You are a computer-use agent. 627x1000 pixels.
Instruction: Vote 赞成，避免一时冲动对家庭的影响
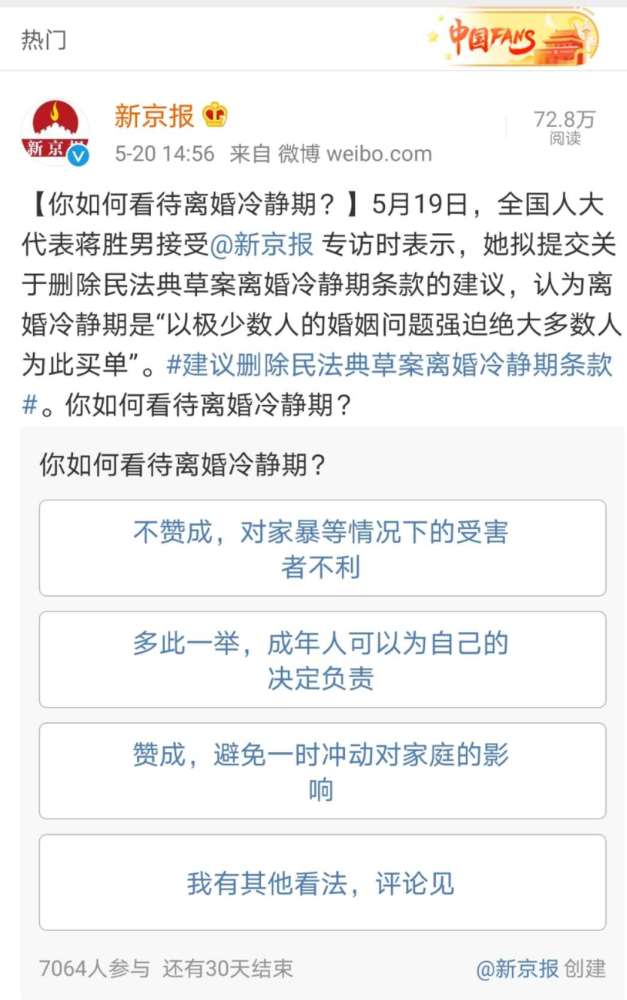coord(322,771)
